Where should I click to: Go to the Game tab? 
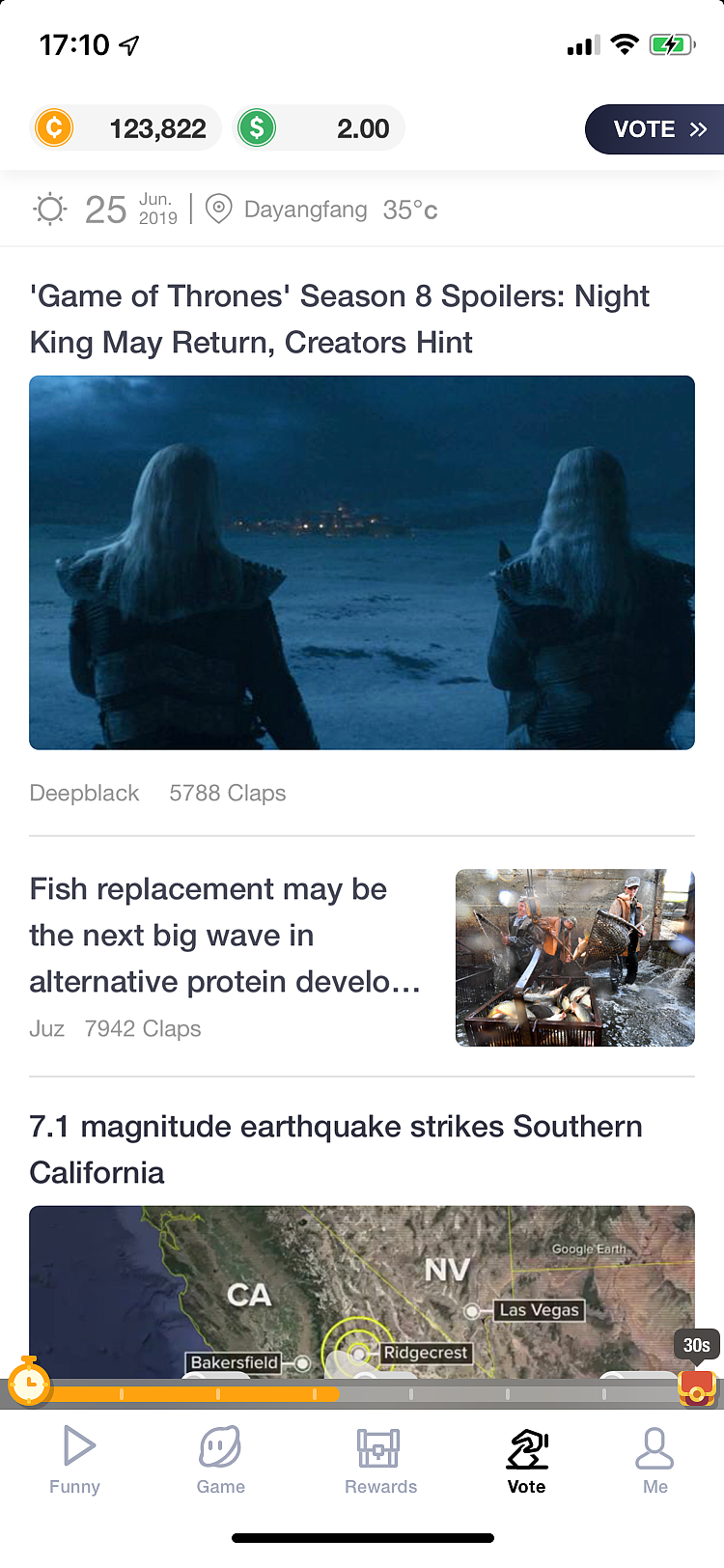[x=220, y=1460]
